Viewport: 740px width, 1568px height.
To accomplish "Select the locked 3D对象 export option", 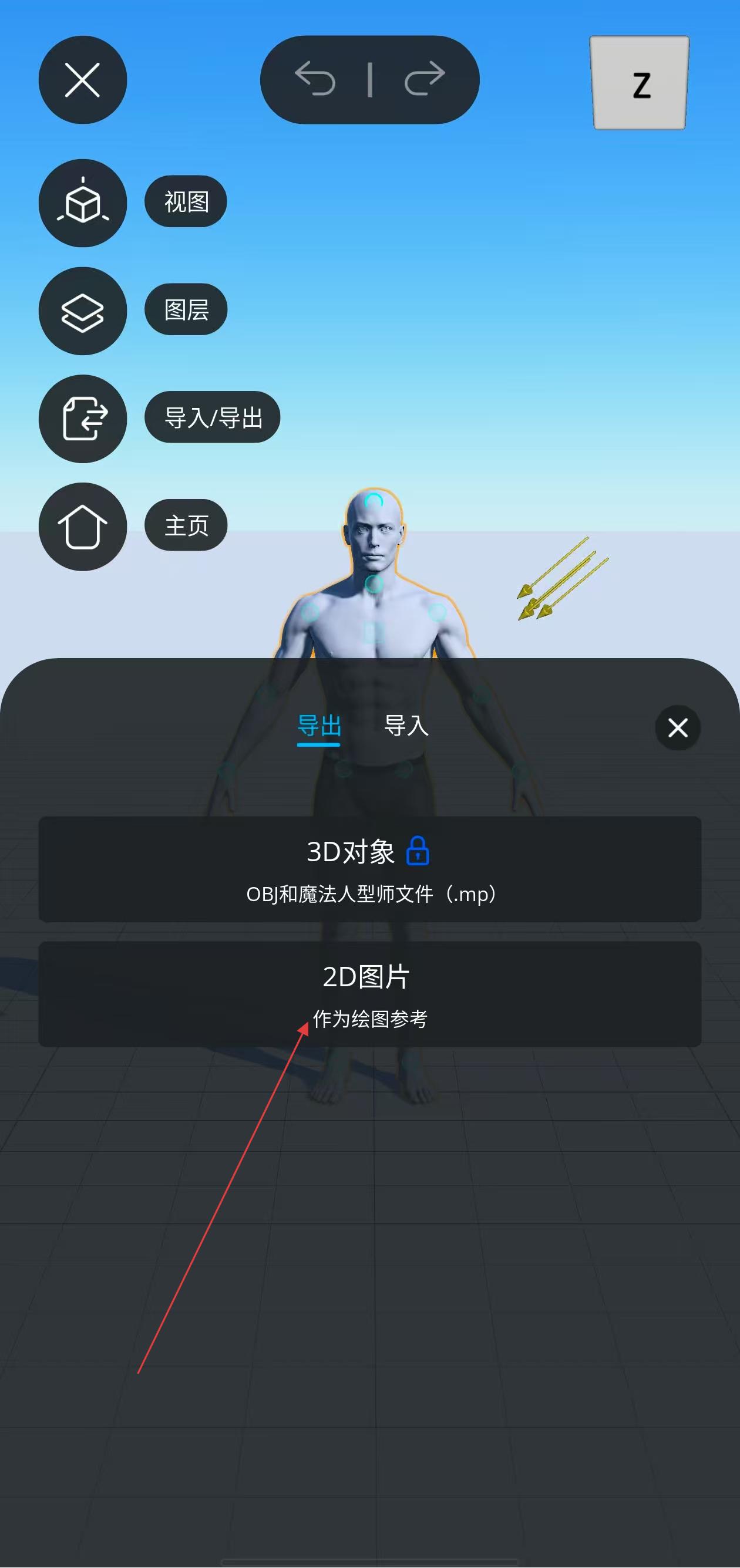I will point(369,869).
